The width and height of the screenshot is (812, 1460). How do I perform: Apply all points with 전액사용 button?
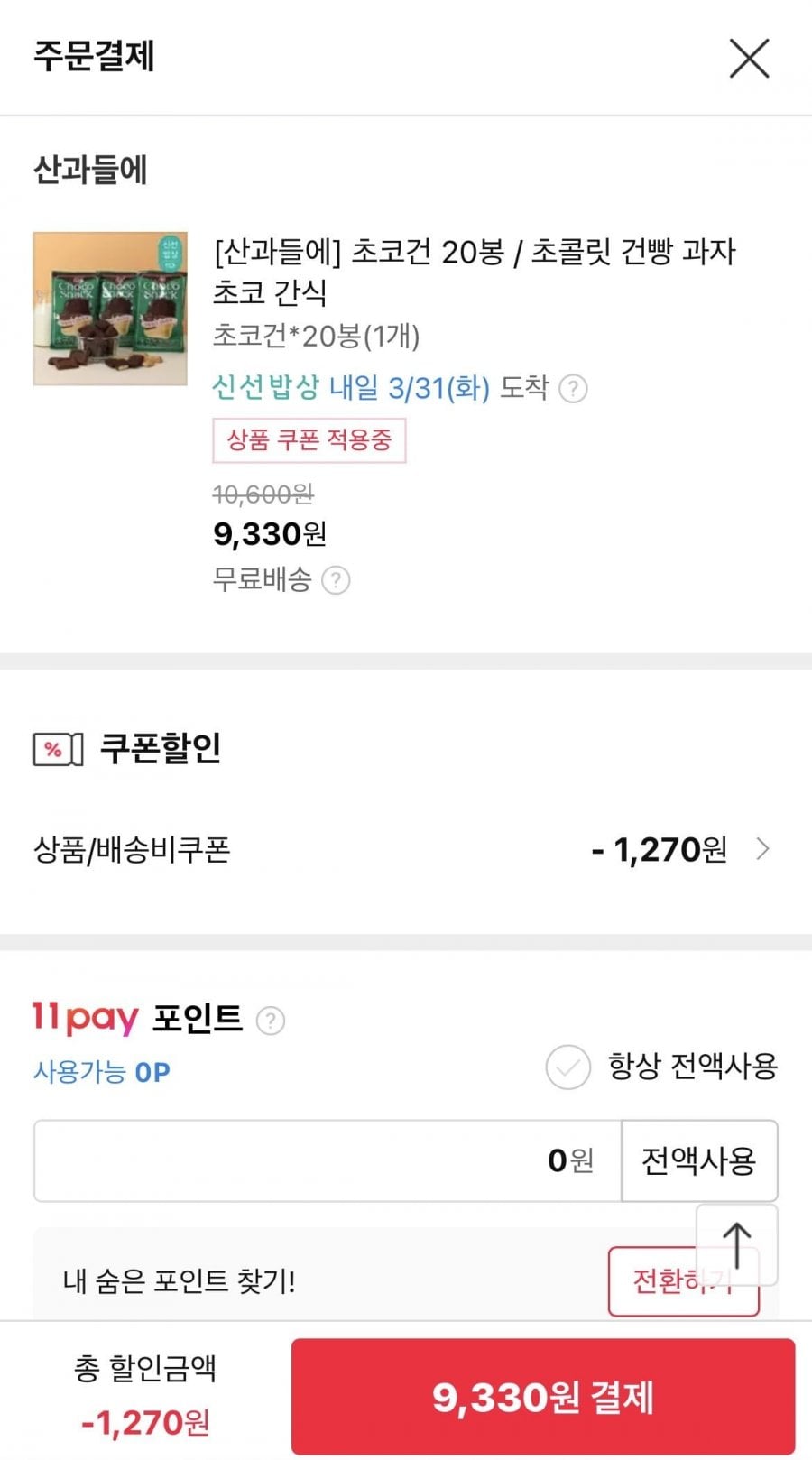point(698,1160)
